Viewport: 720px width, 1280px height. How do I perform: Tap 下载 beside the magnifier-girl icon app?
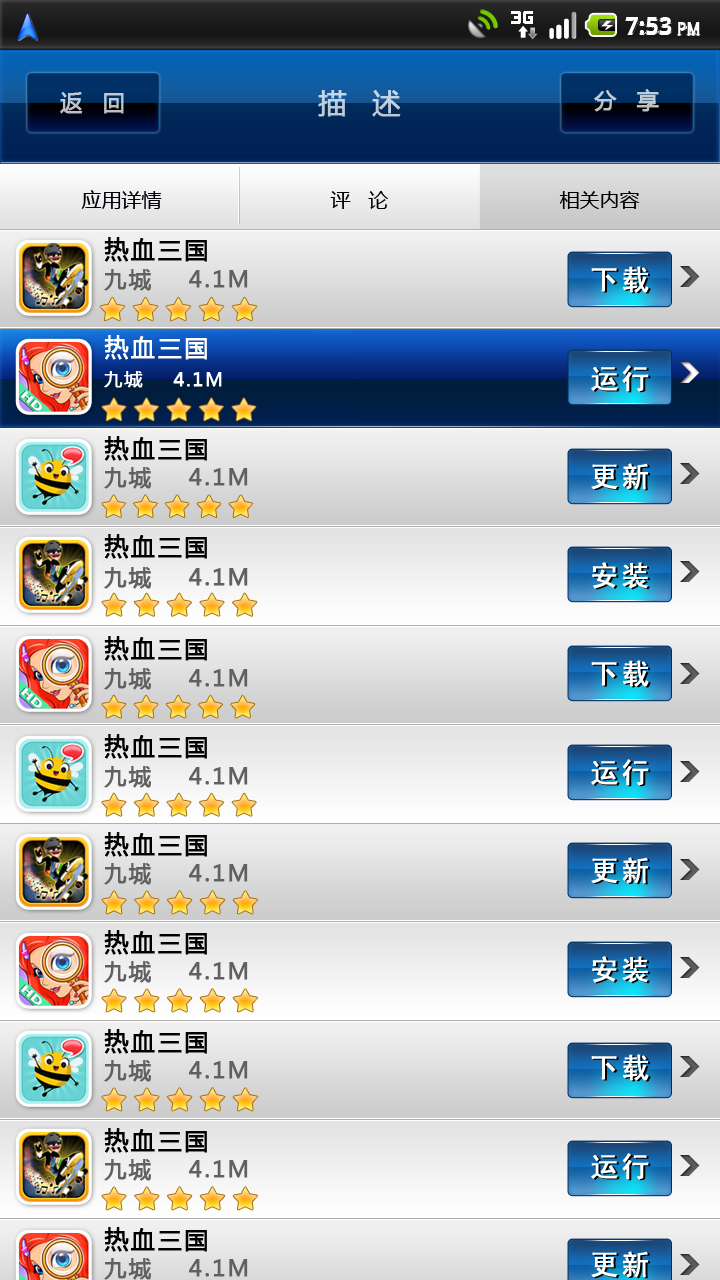619,673
